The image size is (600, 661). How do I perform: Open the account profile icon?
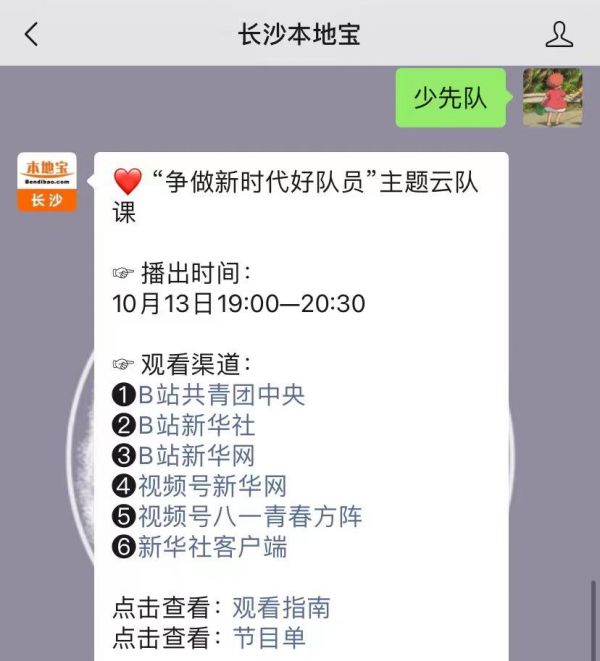click(559, 34)
